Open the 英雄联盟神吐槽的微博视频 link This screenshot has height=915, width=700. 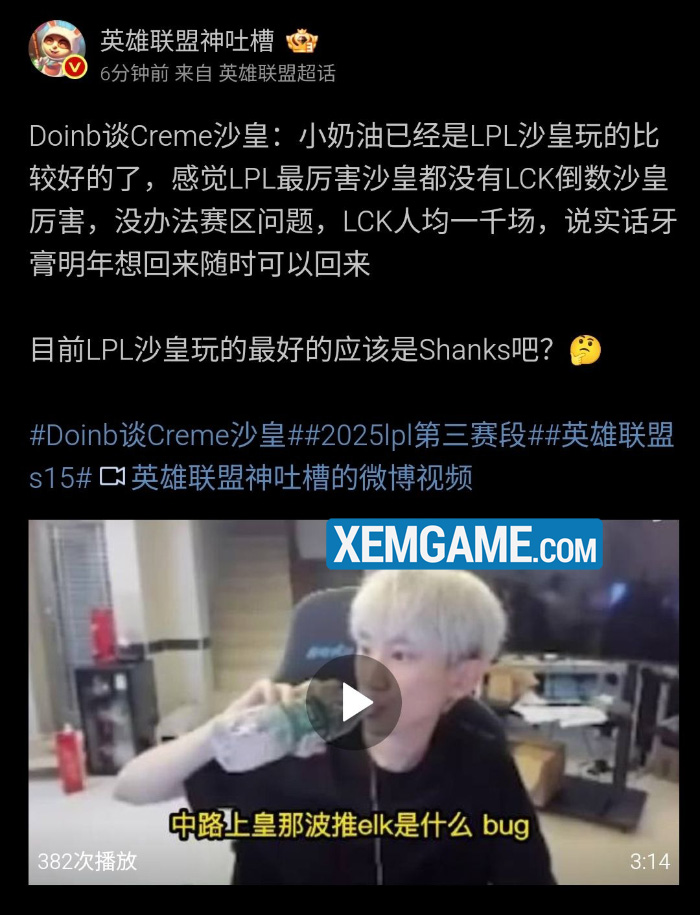(x=301, y=478)
